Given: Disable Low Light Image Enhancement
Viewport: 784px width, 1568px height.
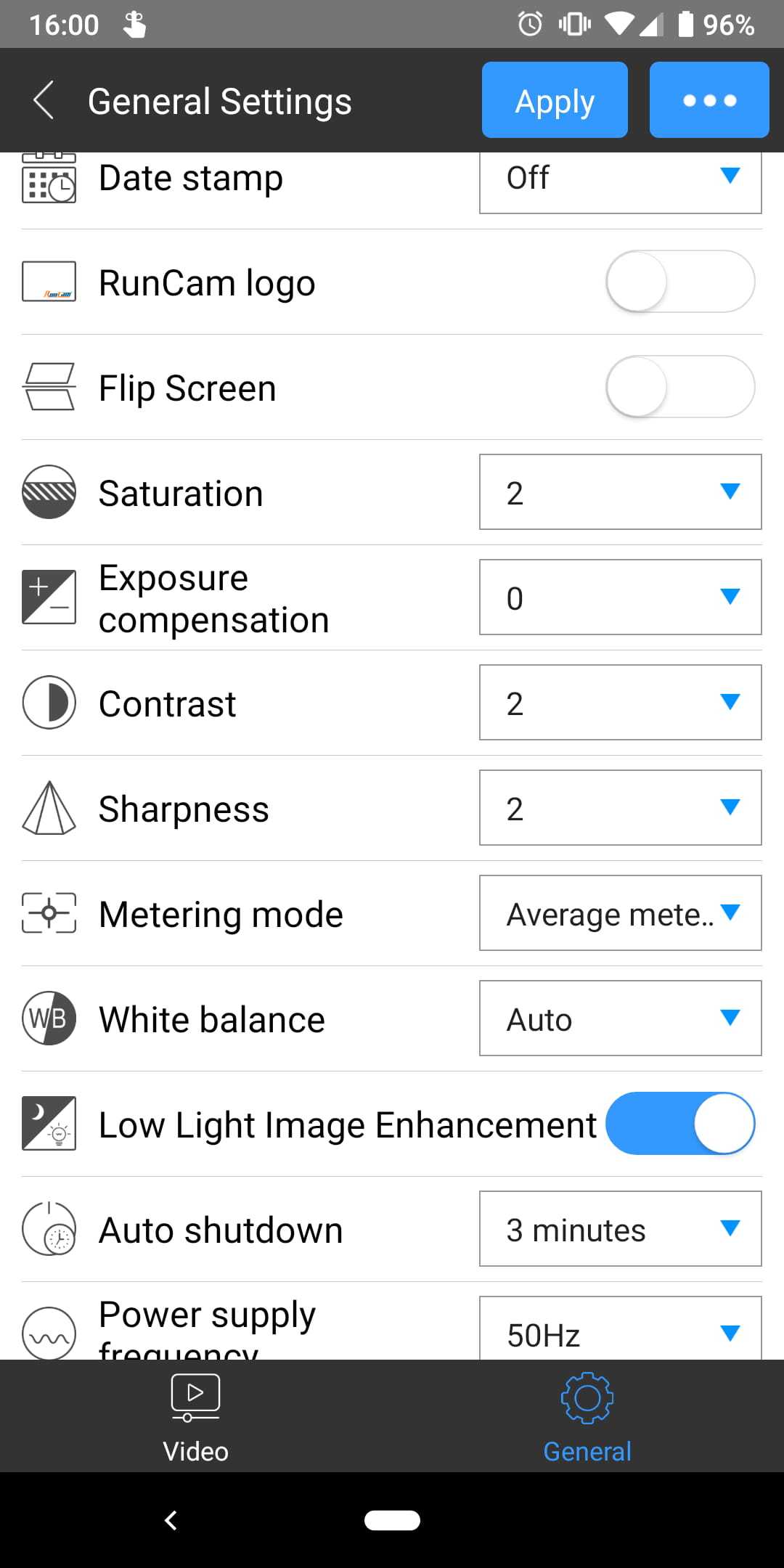Looking at the screenshot, I should (x=680, y=1124).
